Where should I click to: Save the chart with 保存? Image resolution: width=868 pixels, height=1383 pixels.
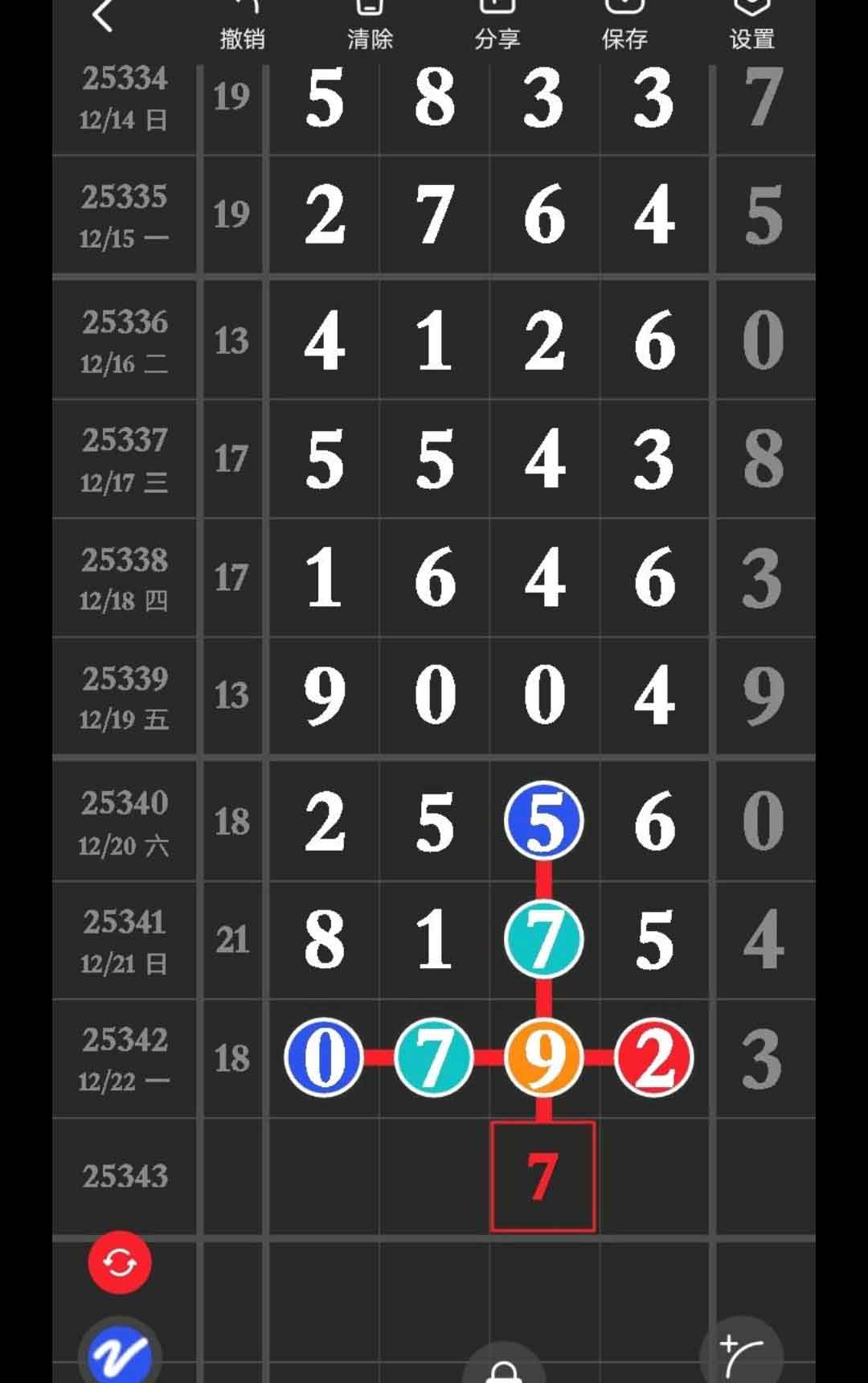[624, 26]
